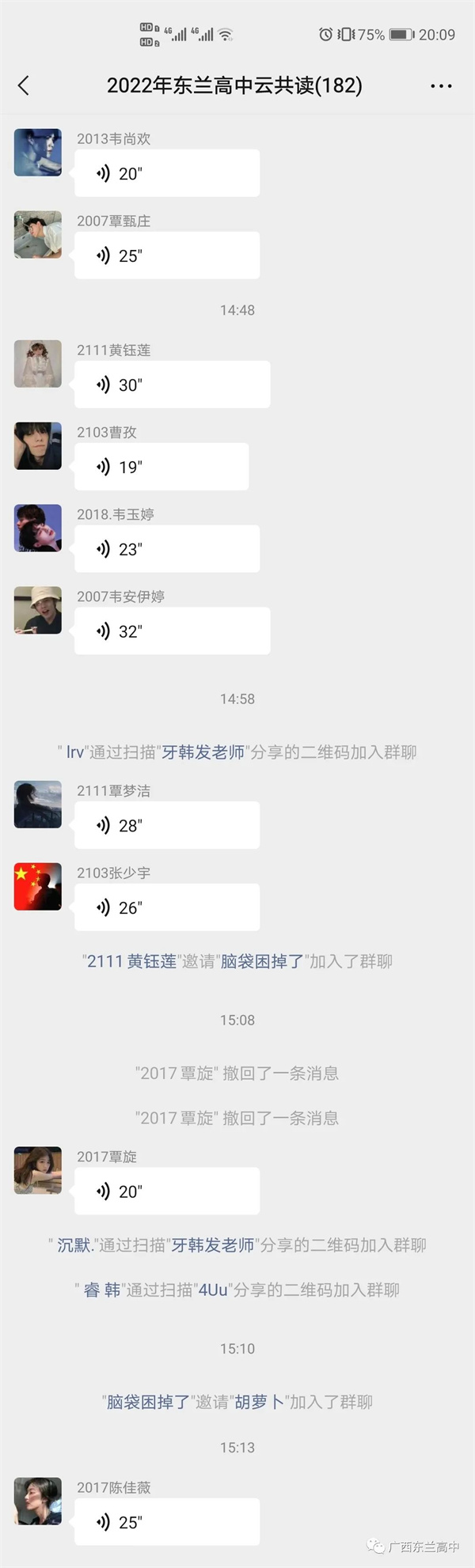The image size is (475, 1568).
Task: Open the 沉默. member link
Action: (x=75, y=1245)
